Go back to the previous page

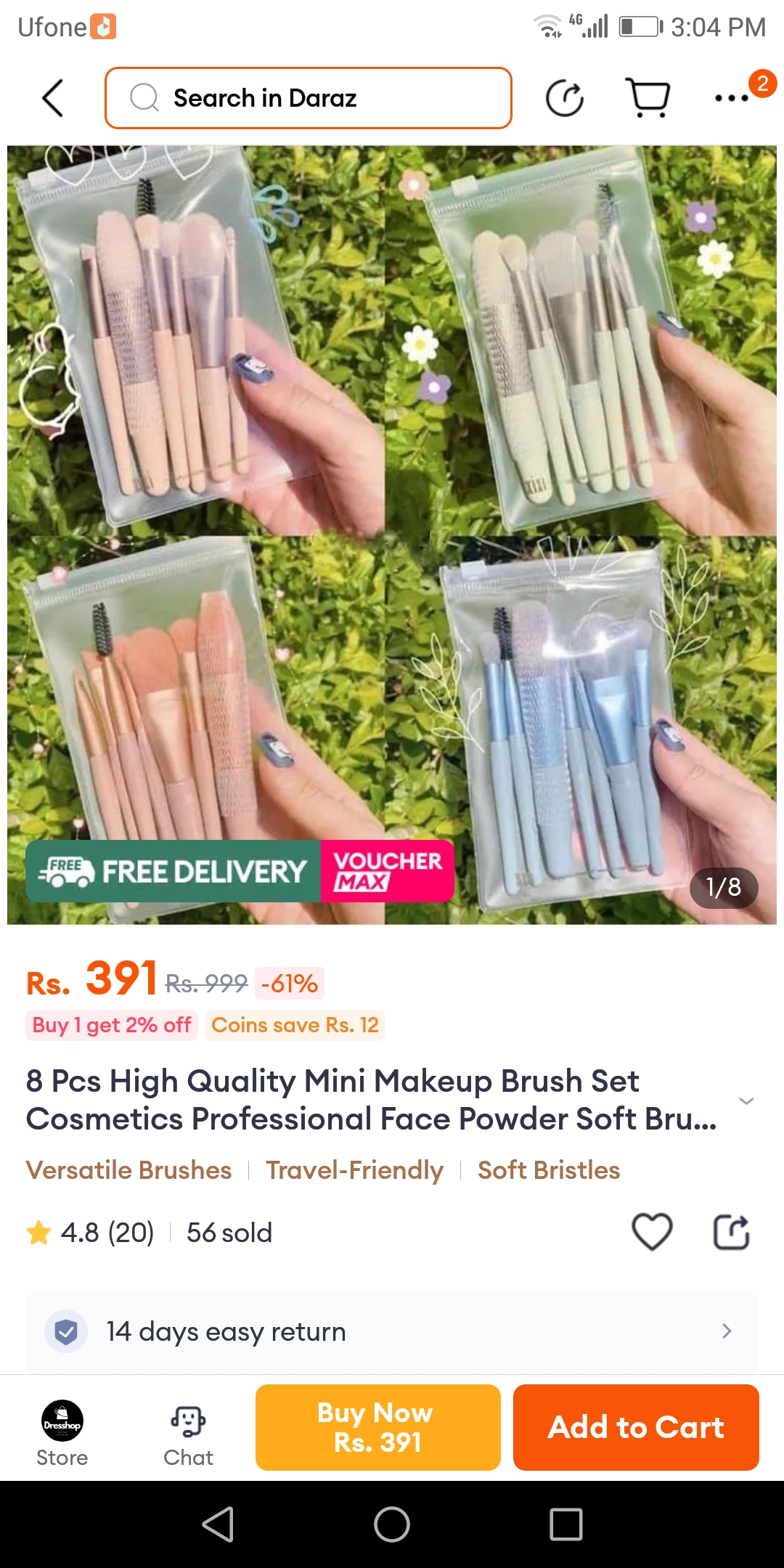[52, 98]
